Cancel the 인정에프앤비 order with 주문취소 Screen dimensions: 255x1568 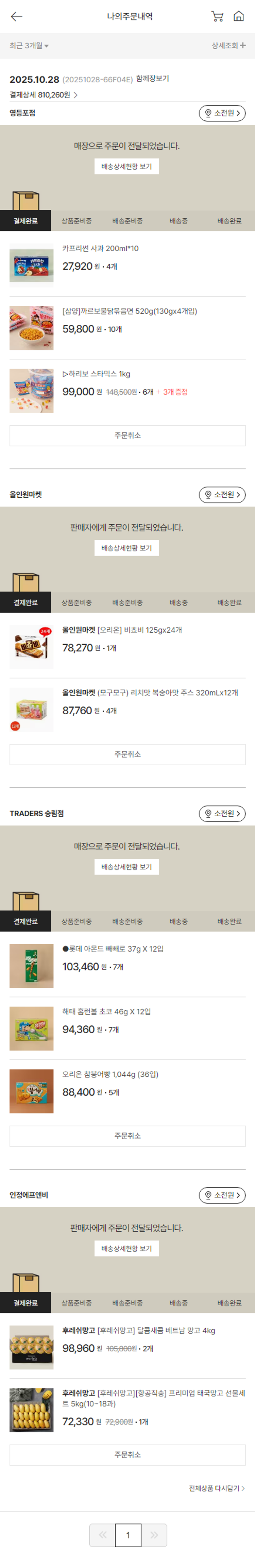click(x=127, y=1455)
